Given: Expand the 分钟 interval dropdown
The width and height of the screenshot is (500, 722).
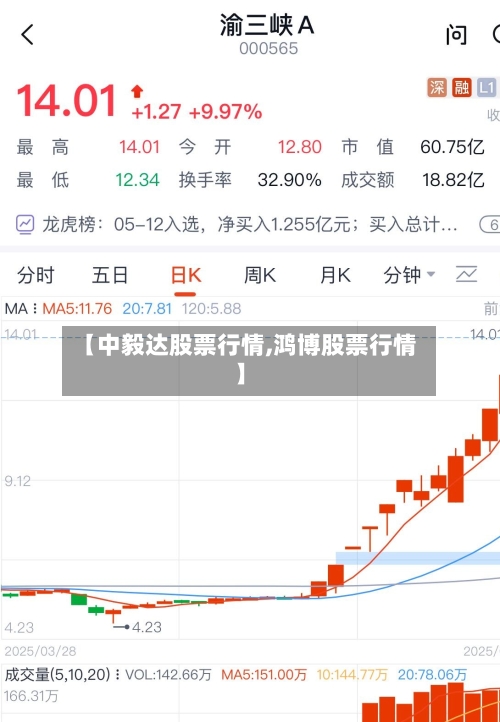Looking at the screenshot, I should pyautogui.click(x=409, y=275).
